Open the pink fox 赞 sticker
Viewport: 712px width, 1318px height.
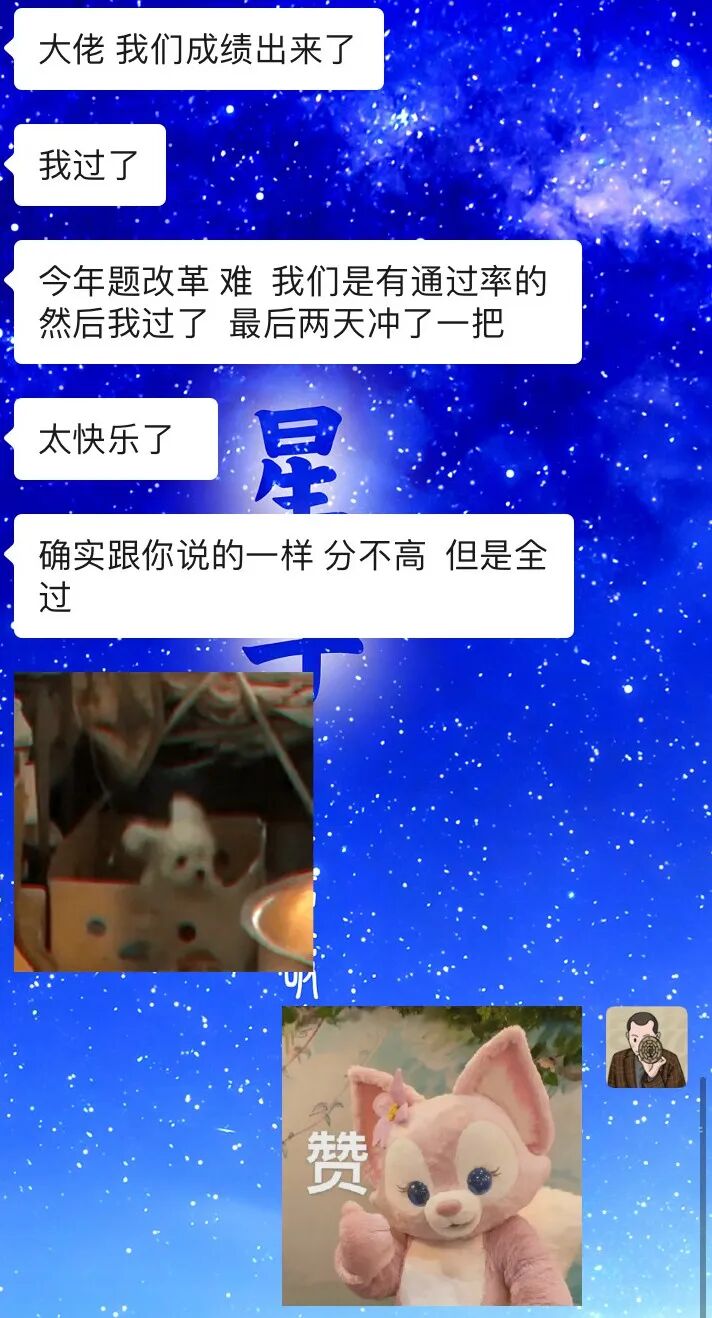pyautogui.click(x=431, y=1155)
